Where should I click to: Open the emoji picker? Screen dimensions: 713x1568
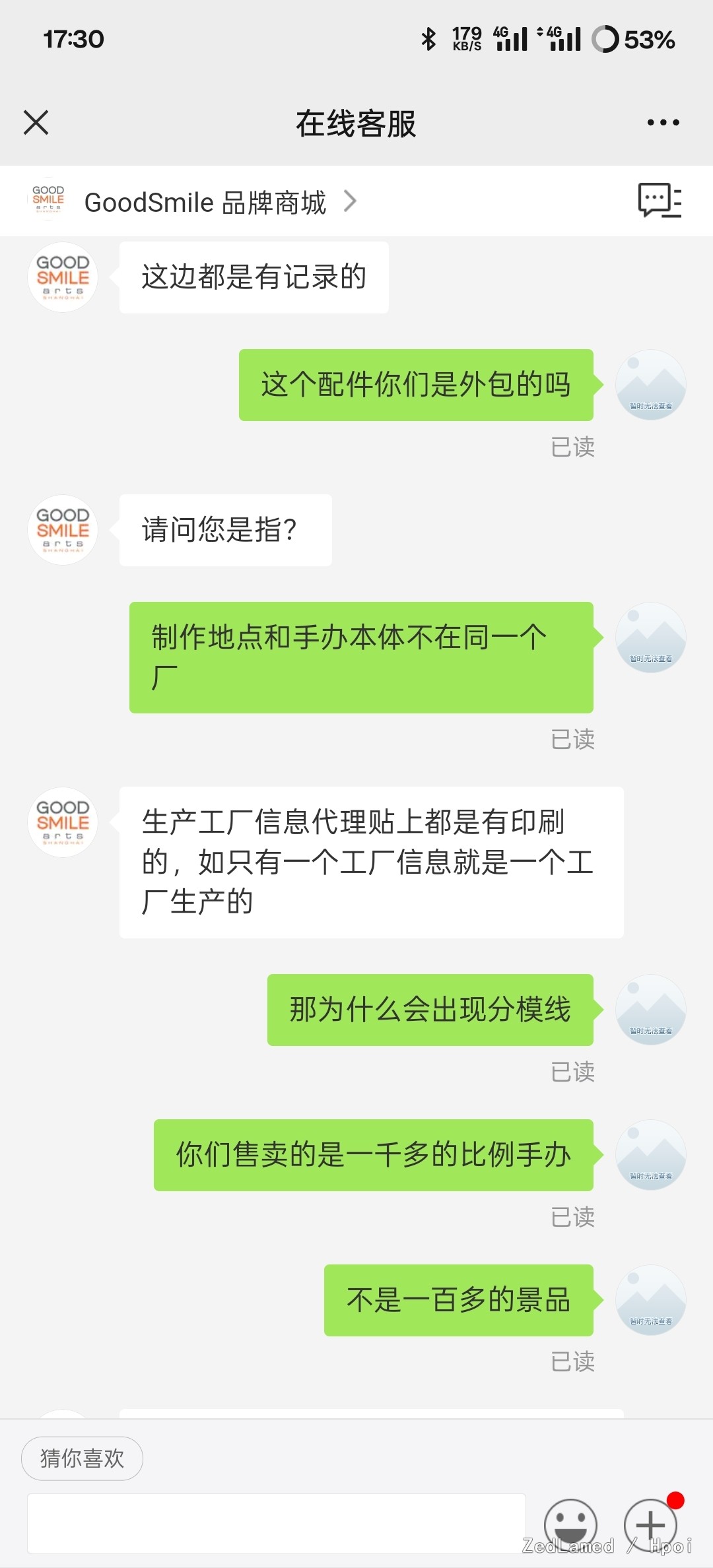(x=570, y=1524)
